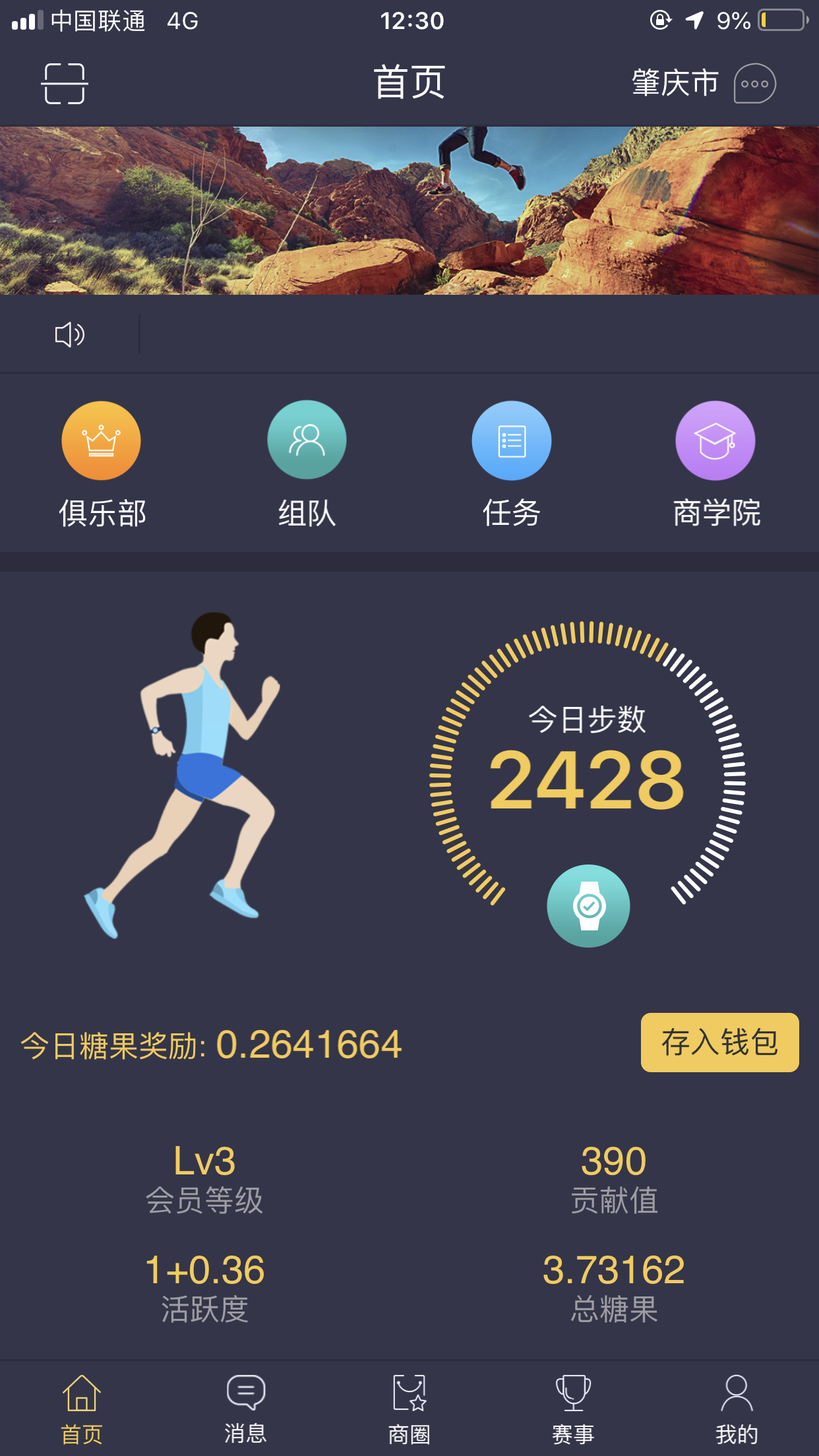Screen dimensions: 819x1456
Task: Tap the watch sync icon on the step ring
Action: click(588, 906)
